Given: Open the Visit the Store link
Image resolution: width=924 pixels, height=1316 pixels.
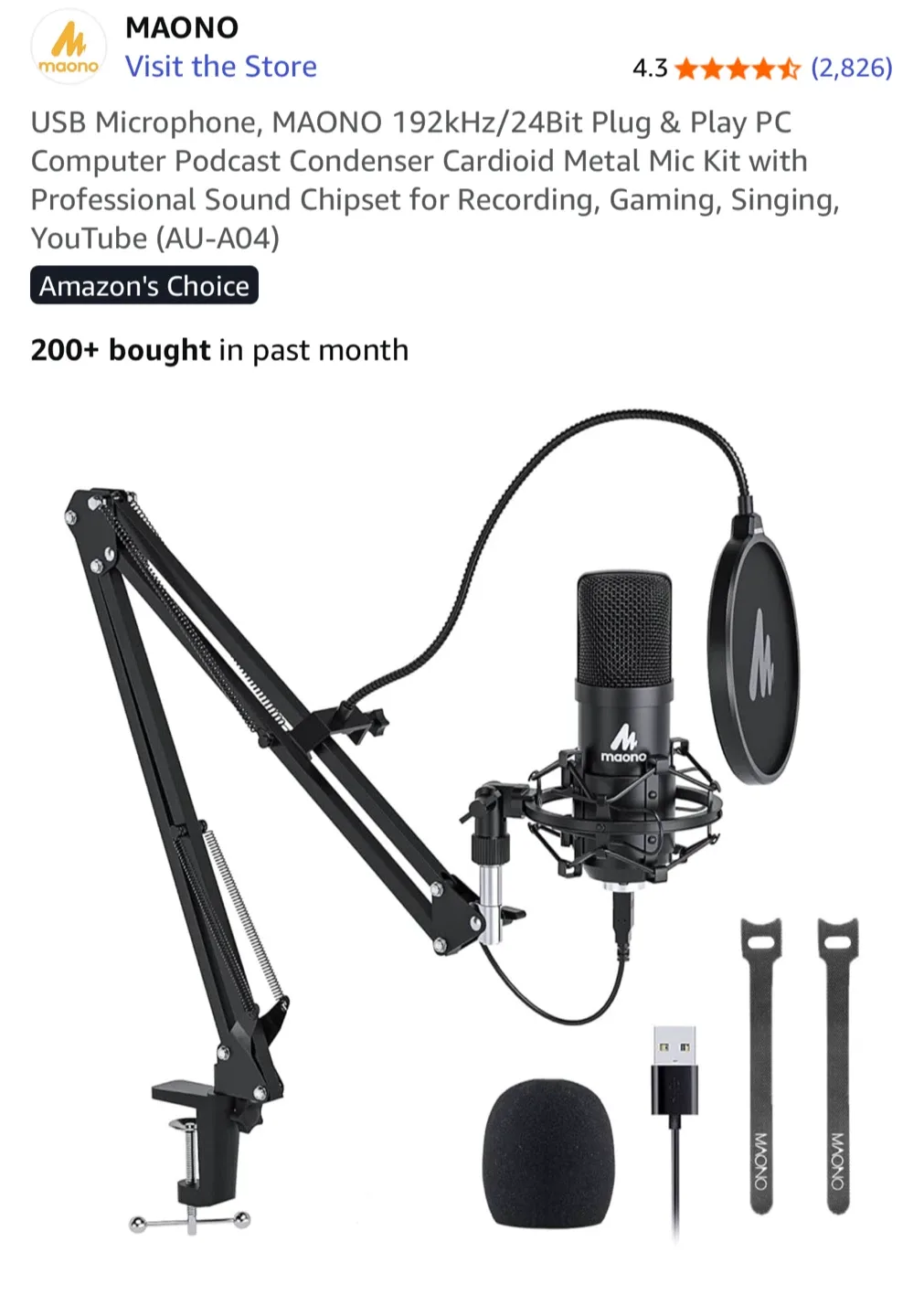Looking at the screenshot, I should pos(222,68).
